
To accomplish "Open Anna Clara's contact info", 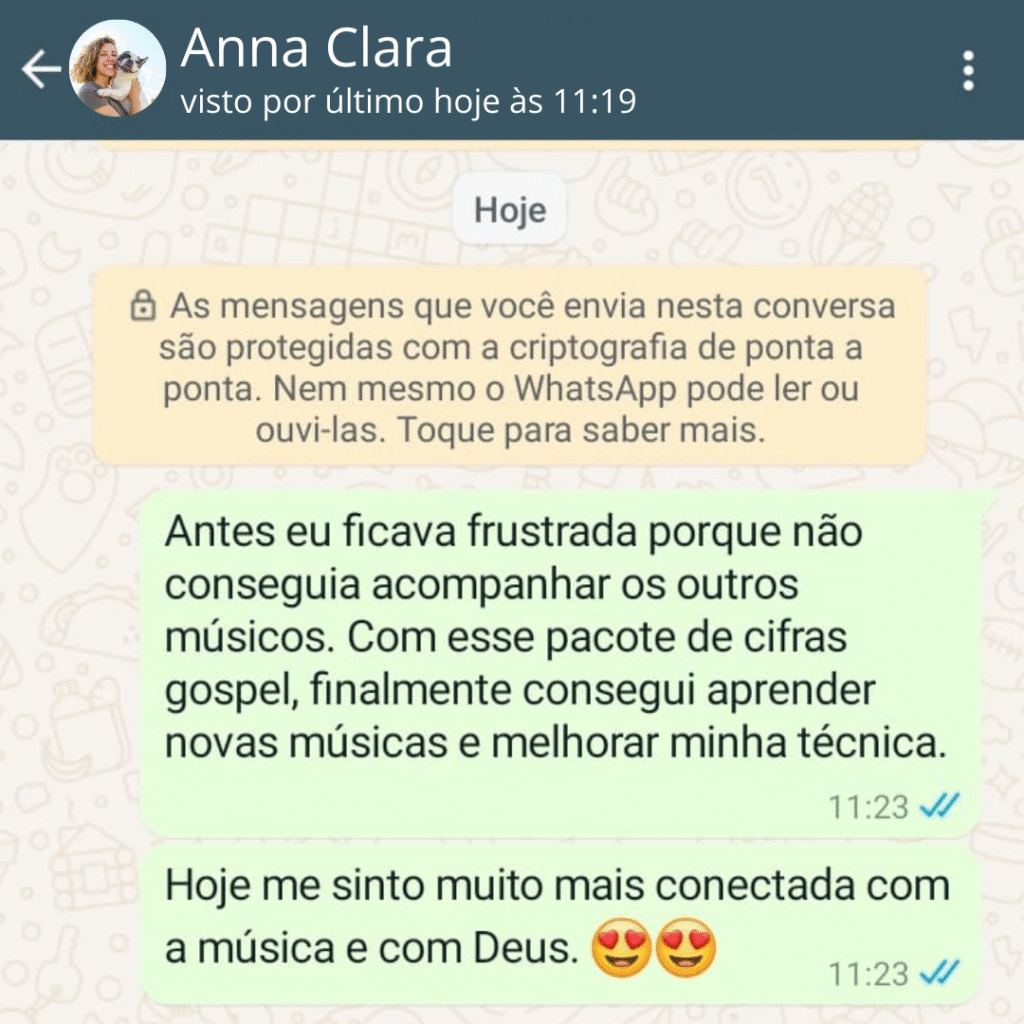I will click(316, 49).
